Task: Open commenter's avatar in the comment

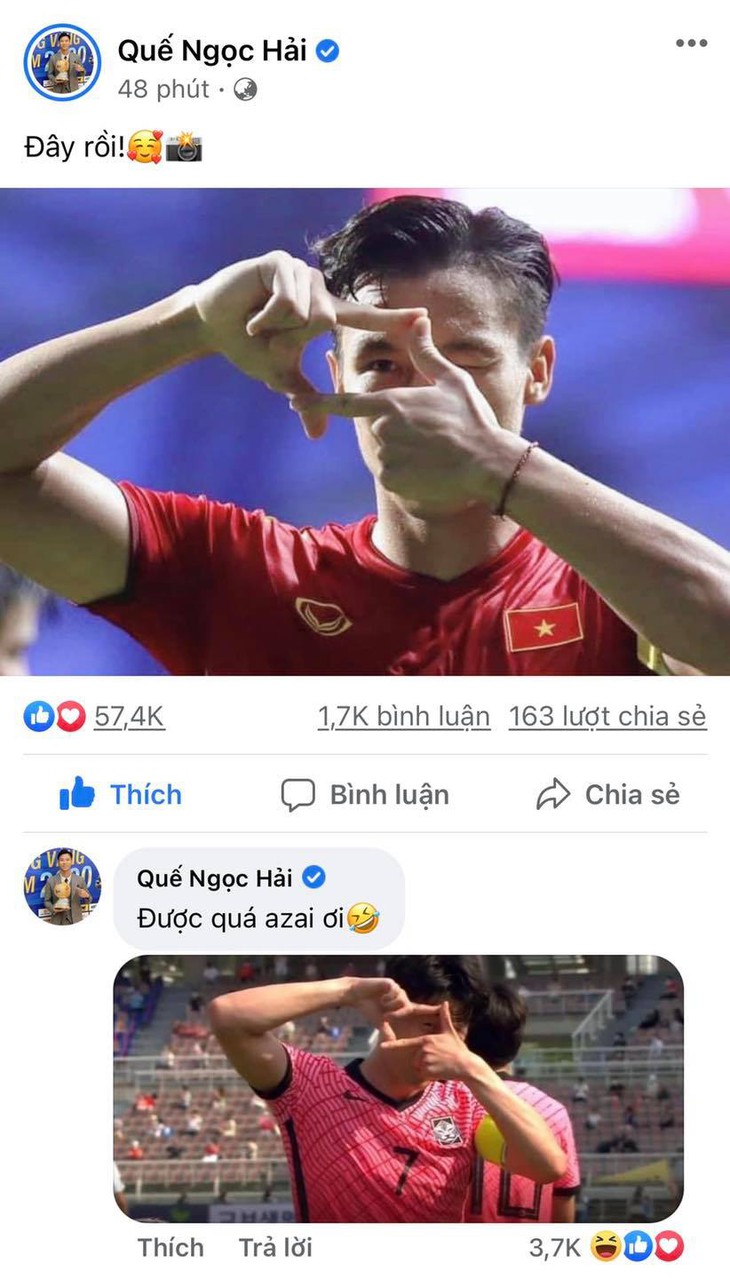Action: [x=62, y=886]
